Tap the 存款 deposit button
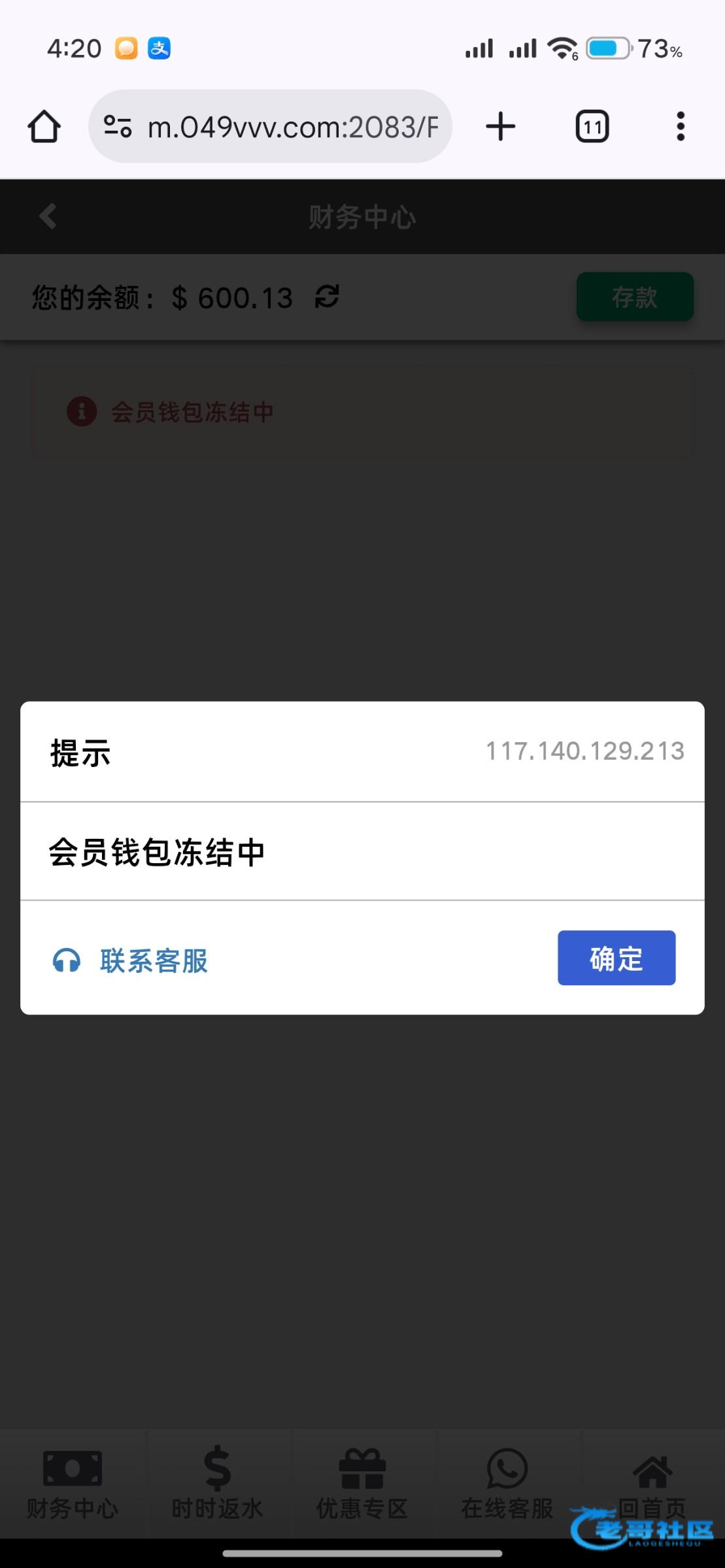This screenshot has width=725, height=1568. click(634, 297)
